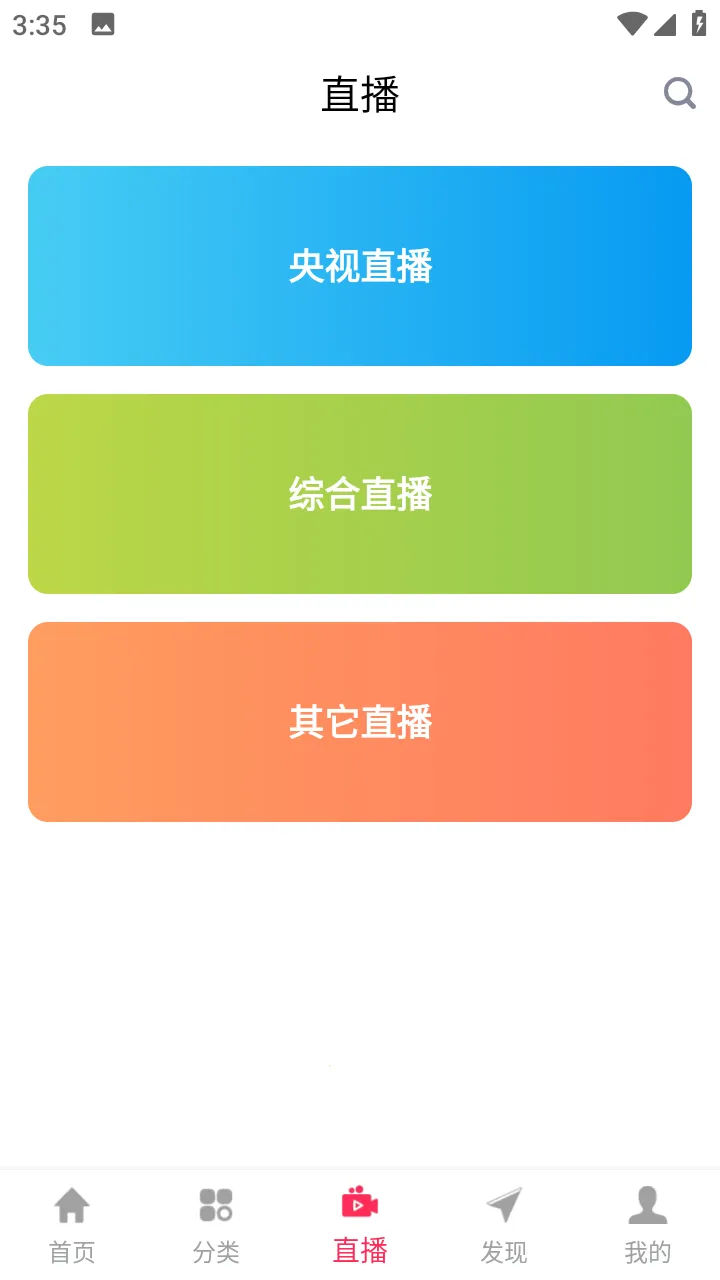
Task: Tap the battery indicator in status bar
Action: pos(699,24)
